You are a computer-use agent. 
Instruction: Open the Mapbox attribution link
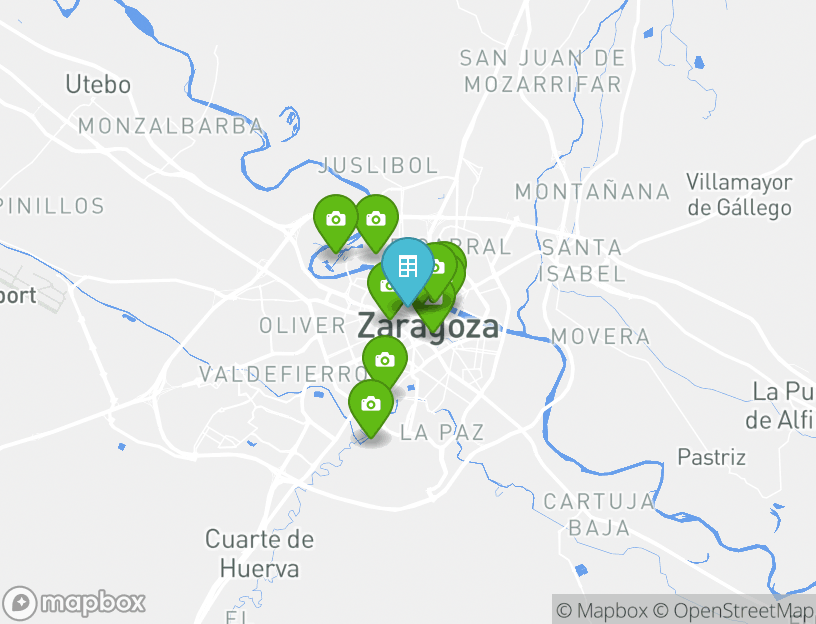click(x=602, y=610)
